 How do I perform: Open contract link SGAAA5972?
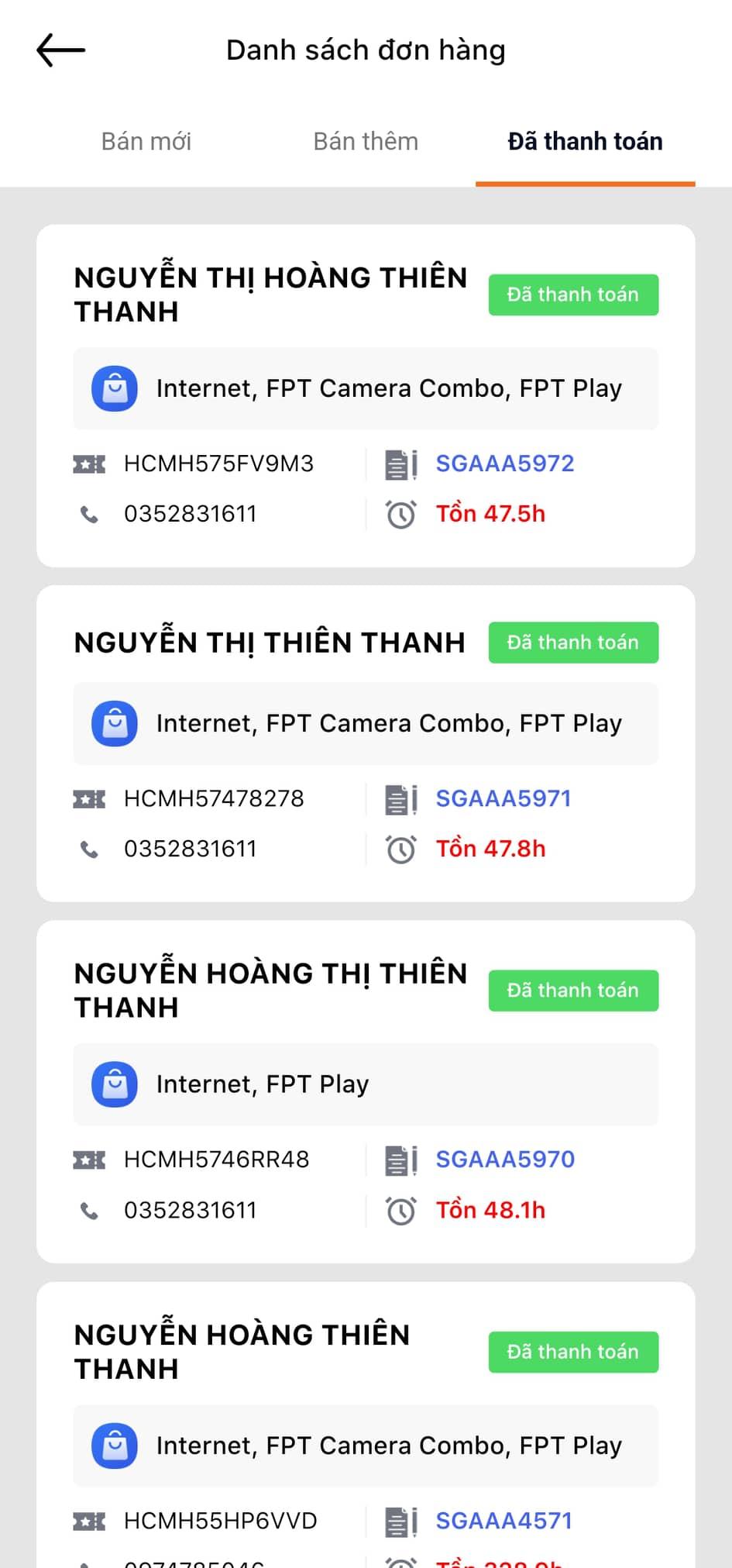(x=504, y=464)
